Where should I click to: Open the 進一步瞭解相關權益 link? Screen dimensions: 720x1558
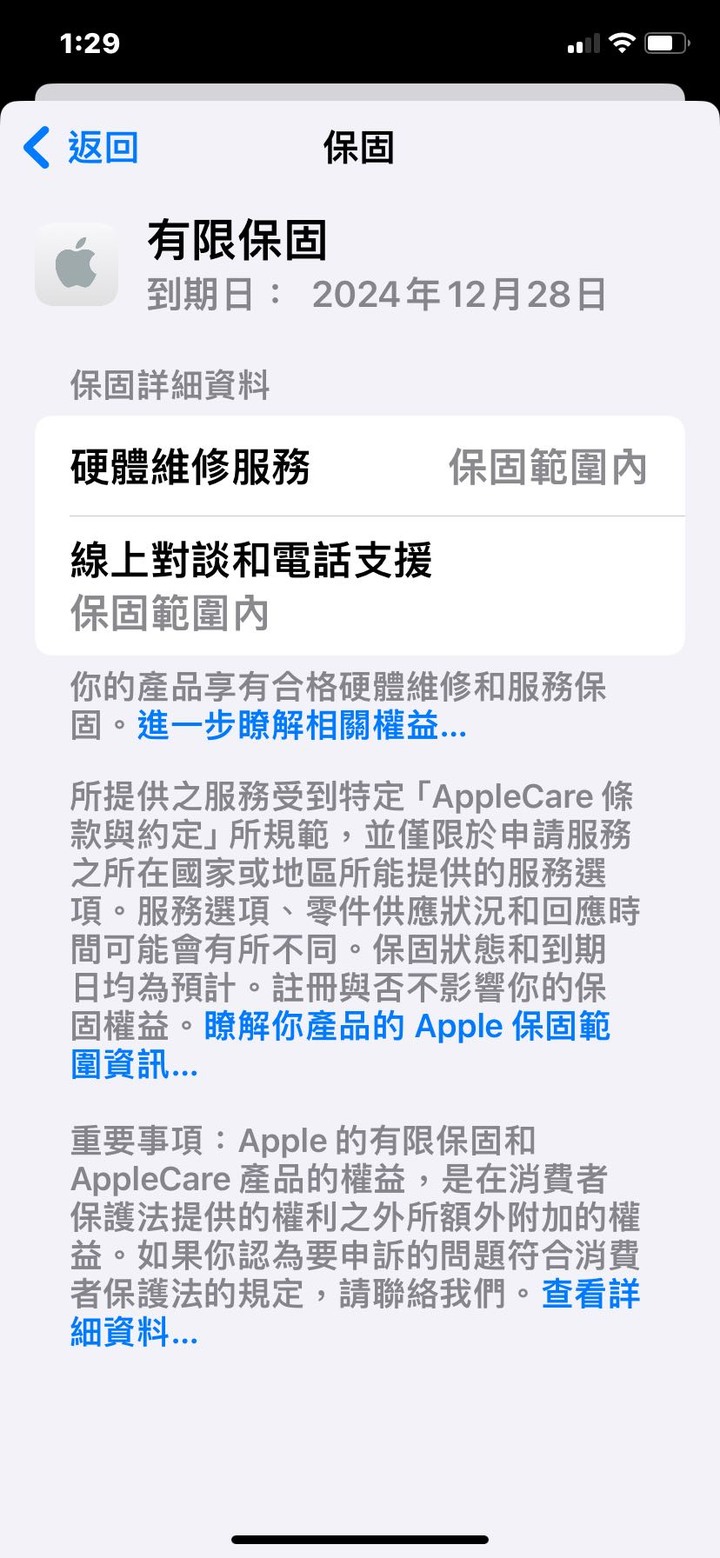300,727
